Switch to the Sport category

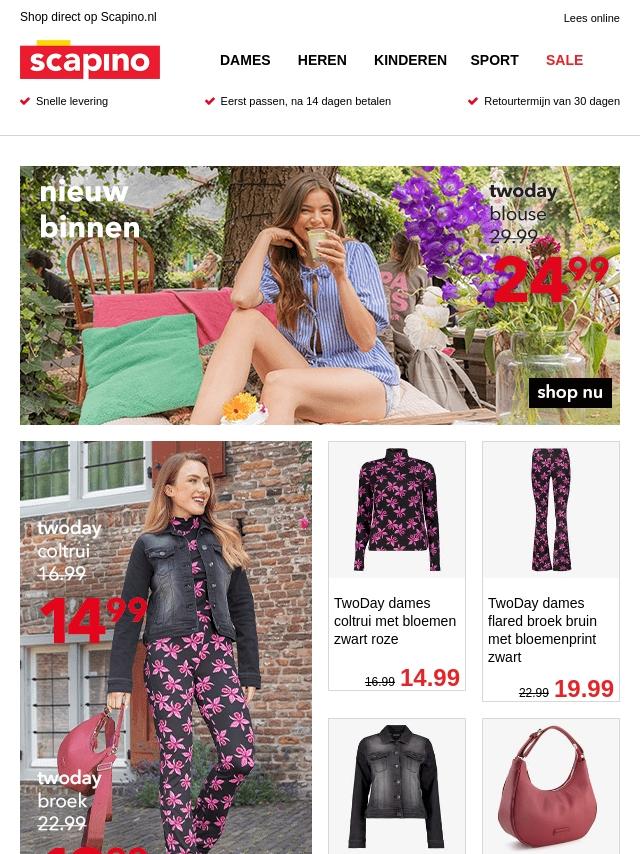[x=494, y=60]
